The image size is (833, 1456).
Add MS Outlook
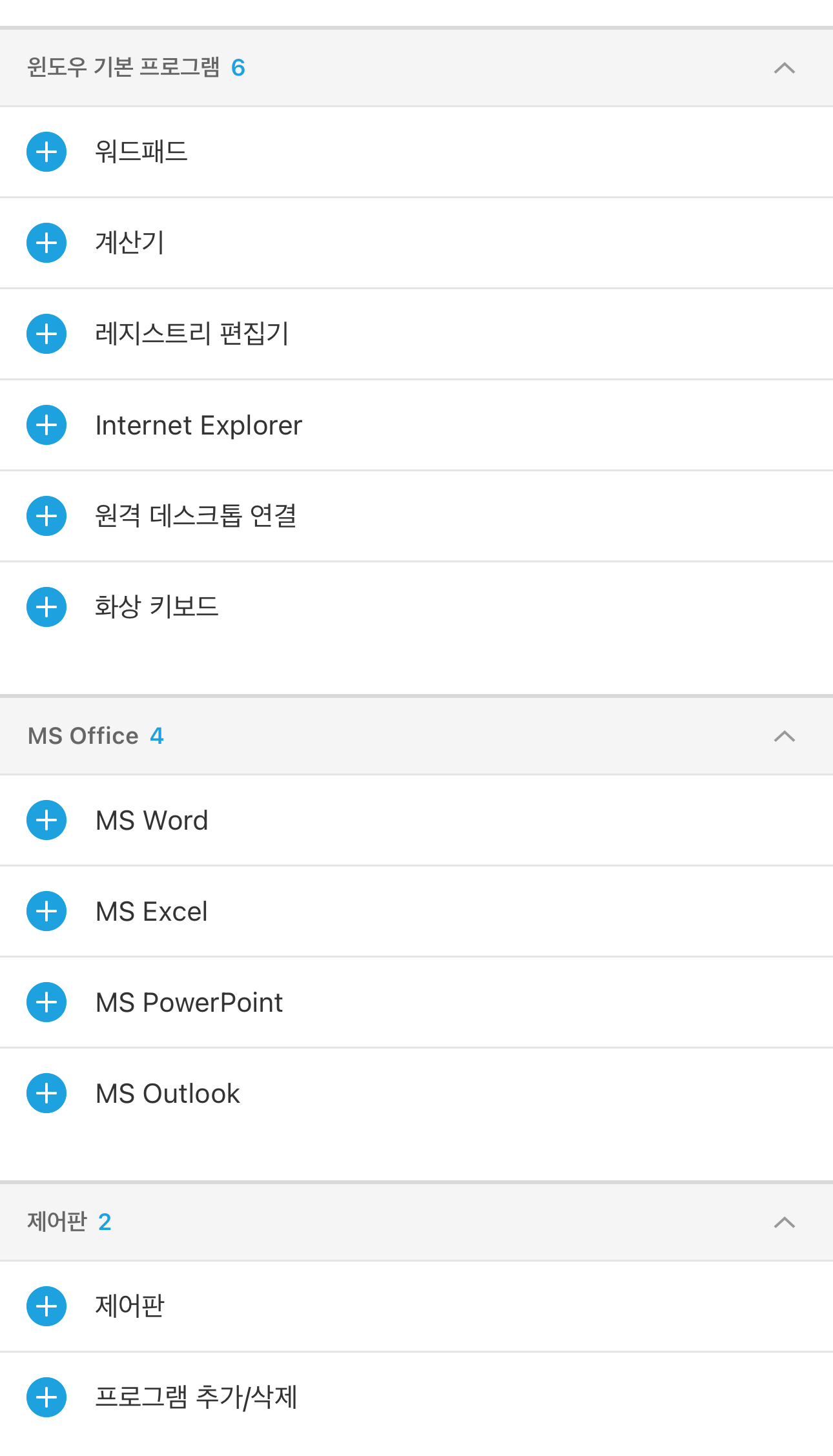point(46,1093)
